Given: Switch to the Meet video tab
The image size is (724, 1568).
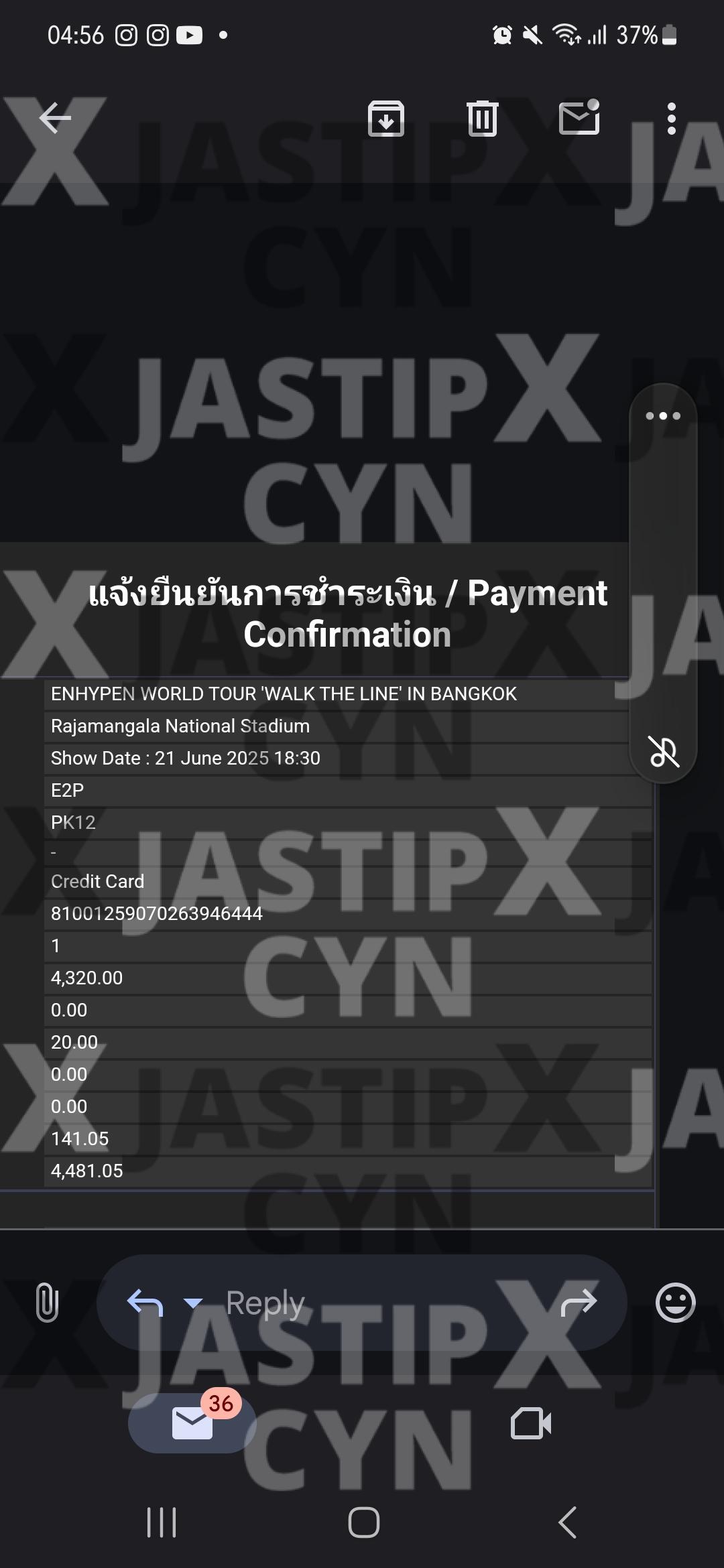Looking at the screenshot, I should tap(531, 1423).
